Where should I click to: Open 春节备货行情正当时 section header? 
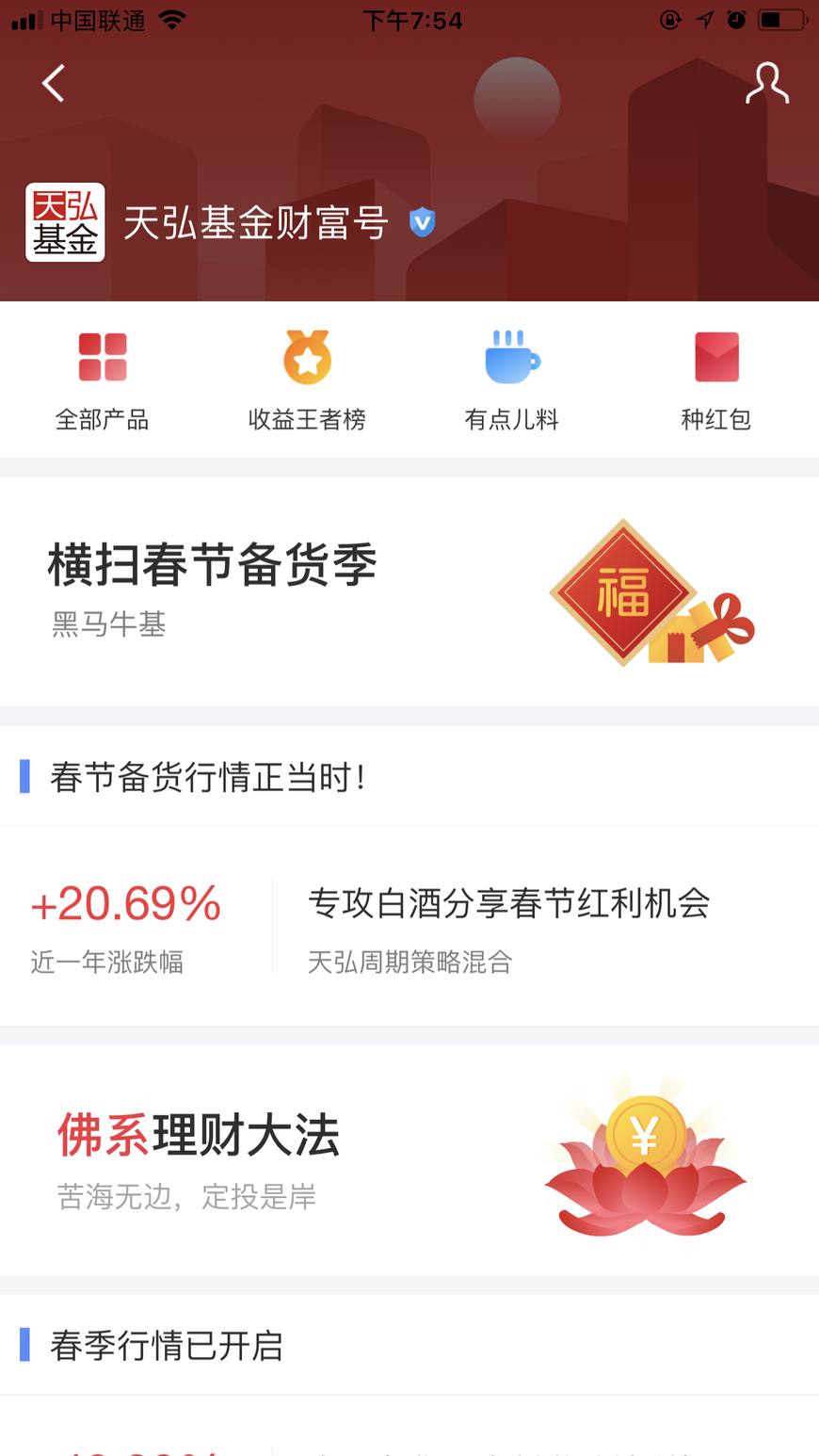click(x=203, y=777)
